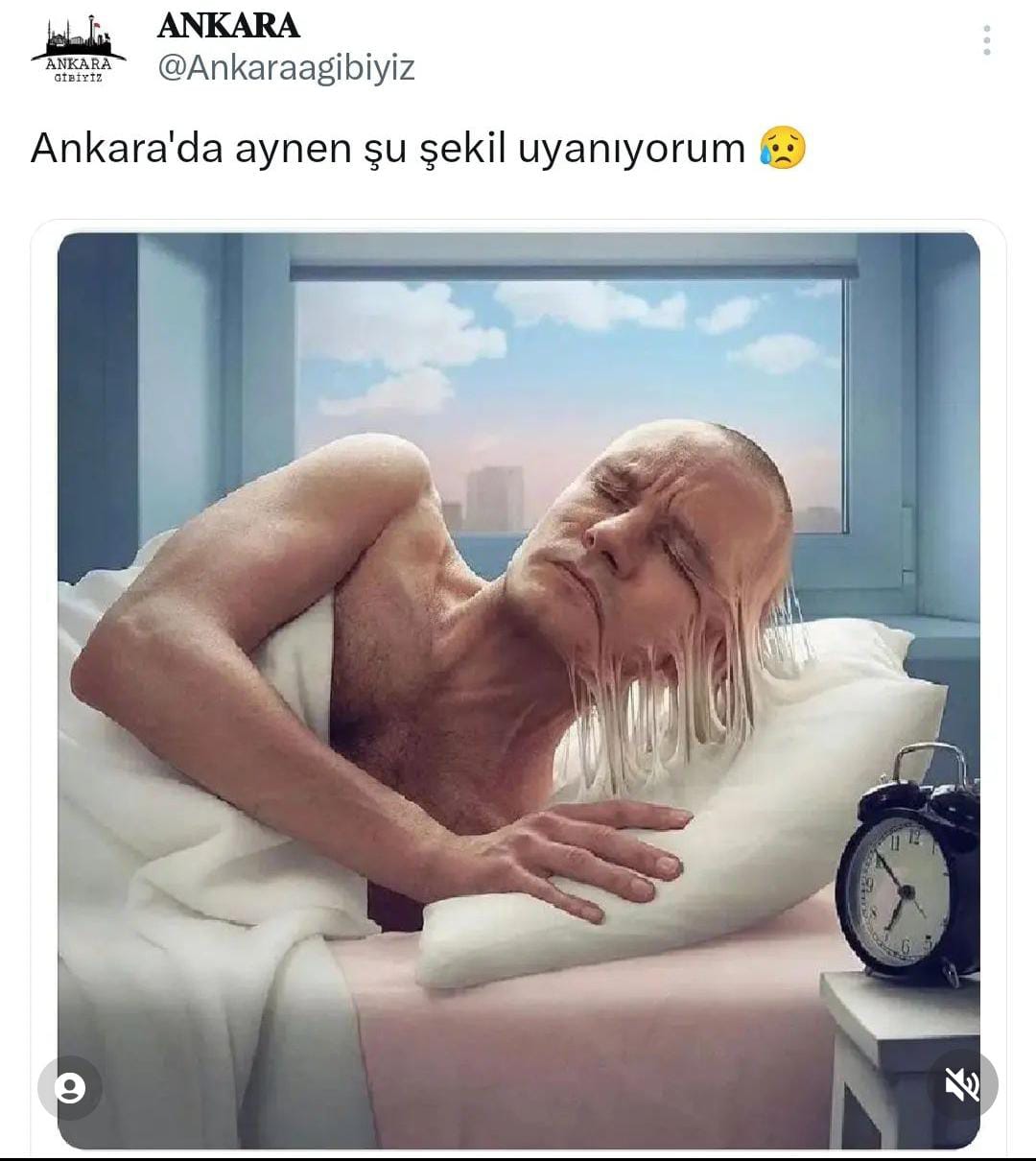The width and height of the screenshot is (1036, 1161).
Task: View tagged people in the video
Action: 69,1087
